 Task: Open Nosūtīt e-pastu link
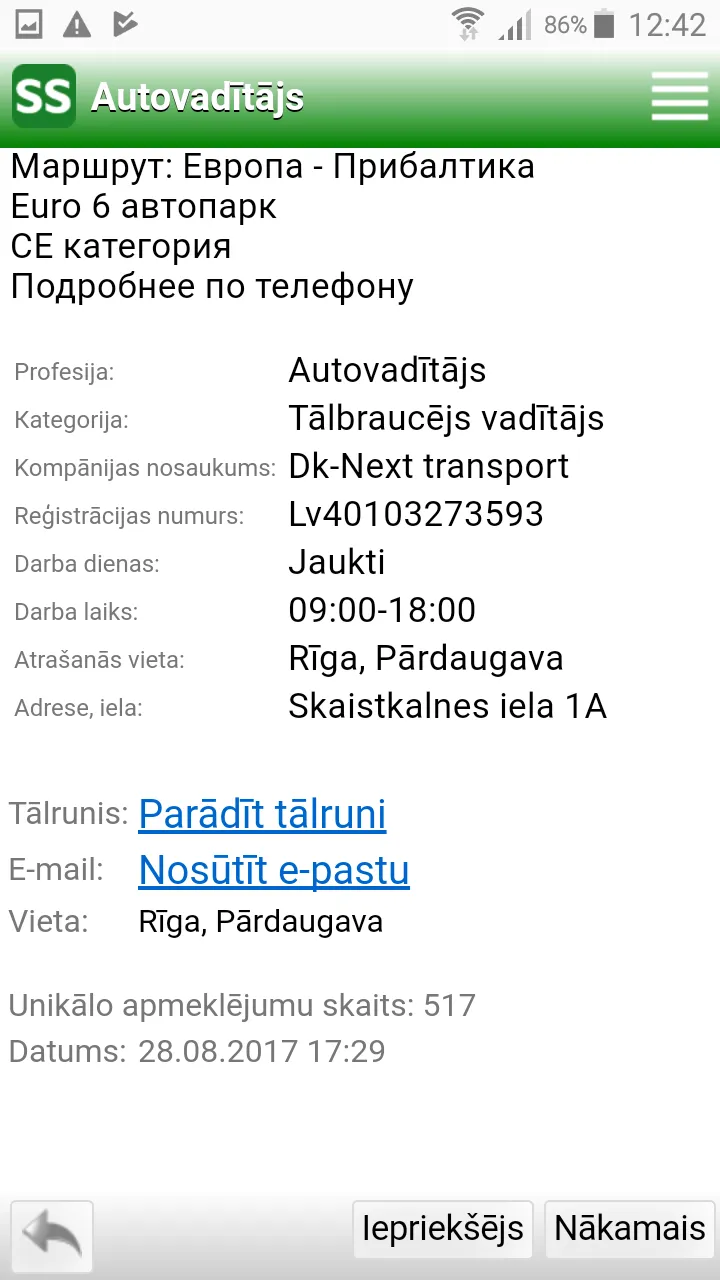coord(274,871)
